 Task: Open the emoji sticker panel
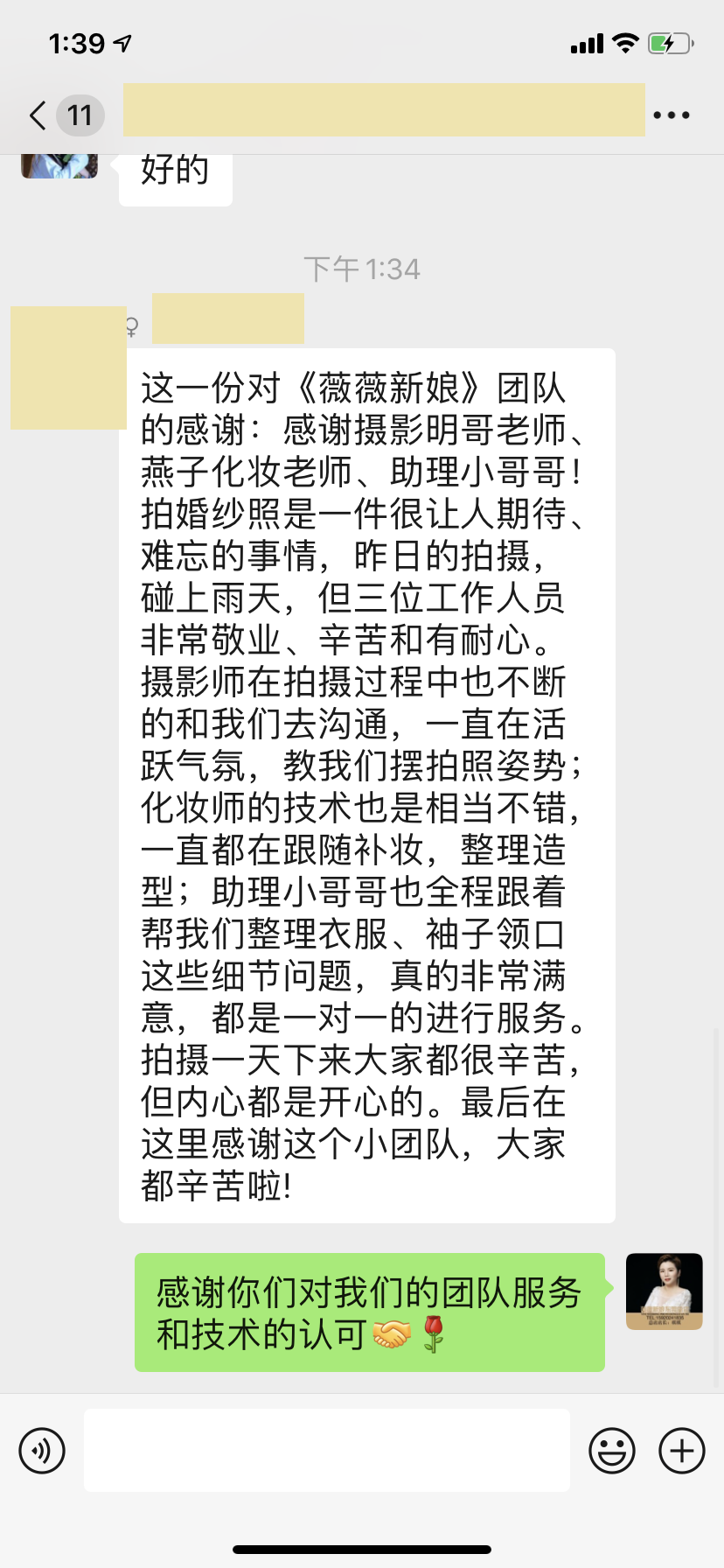click(612, 1451)
